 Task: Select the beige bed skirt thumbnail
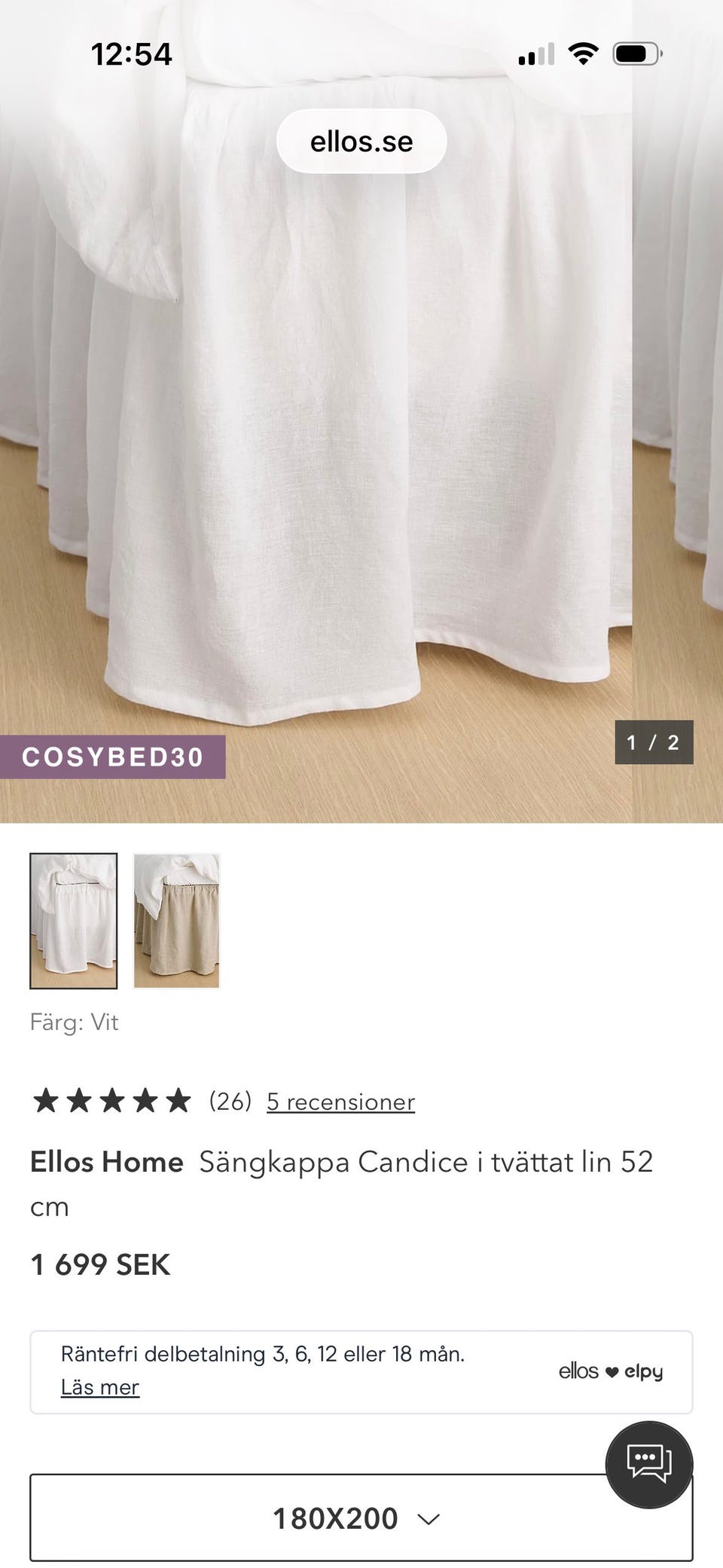click(176, 920)
